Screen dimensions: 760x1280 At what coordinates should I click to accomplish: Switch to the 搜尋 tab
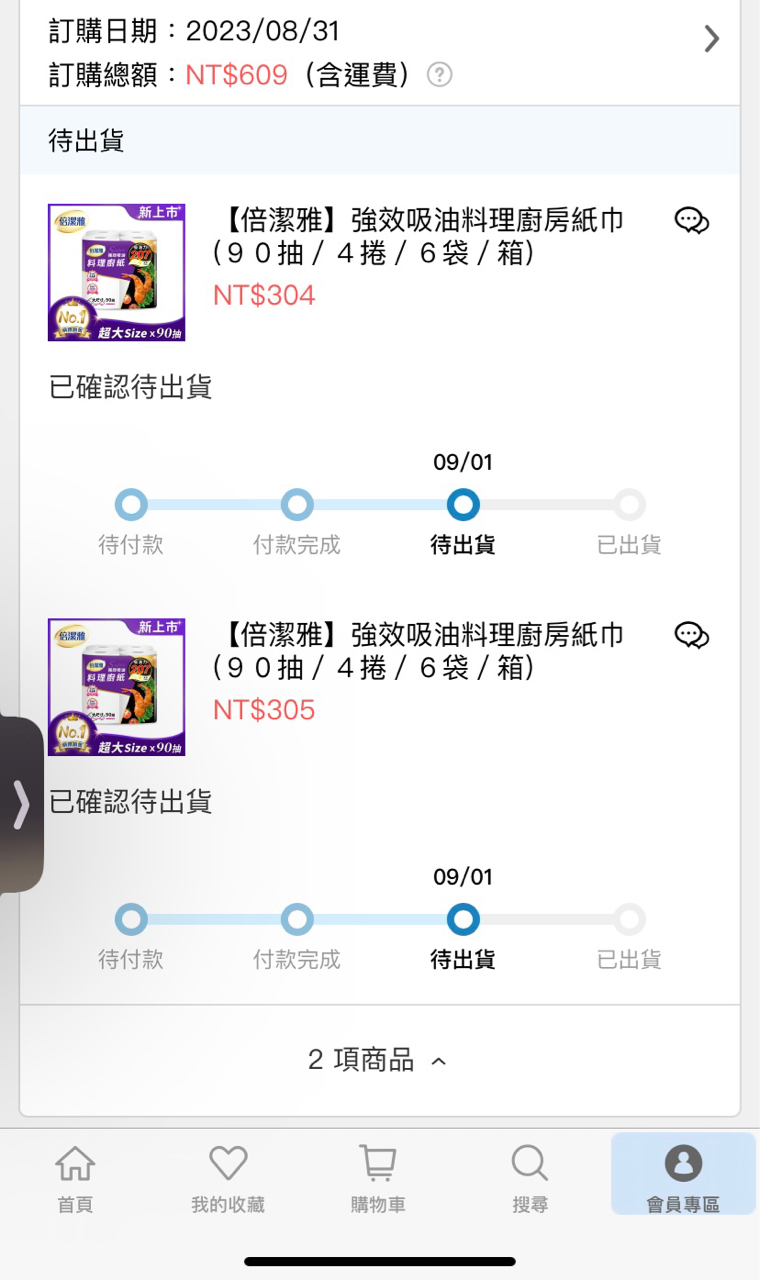pos(530,1178)
